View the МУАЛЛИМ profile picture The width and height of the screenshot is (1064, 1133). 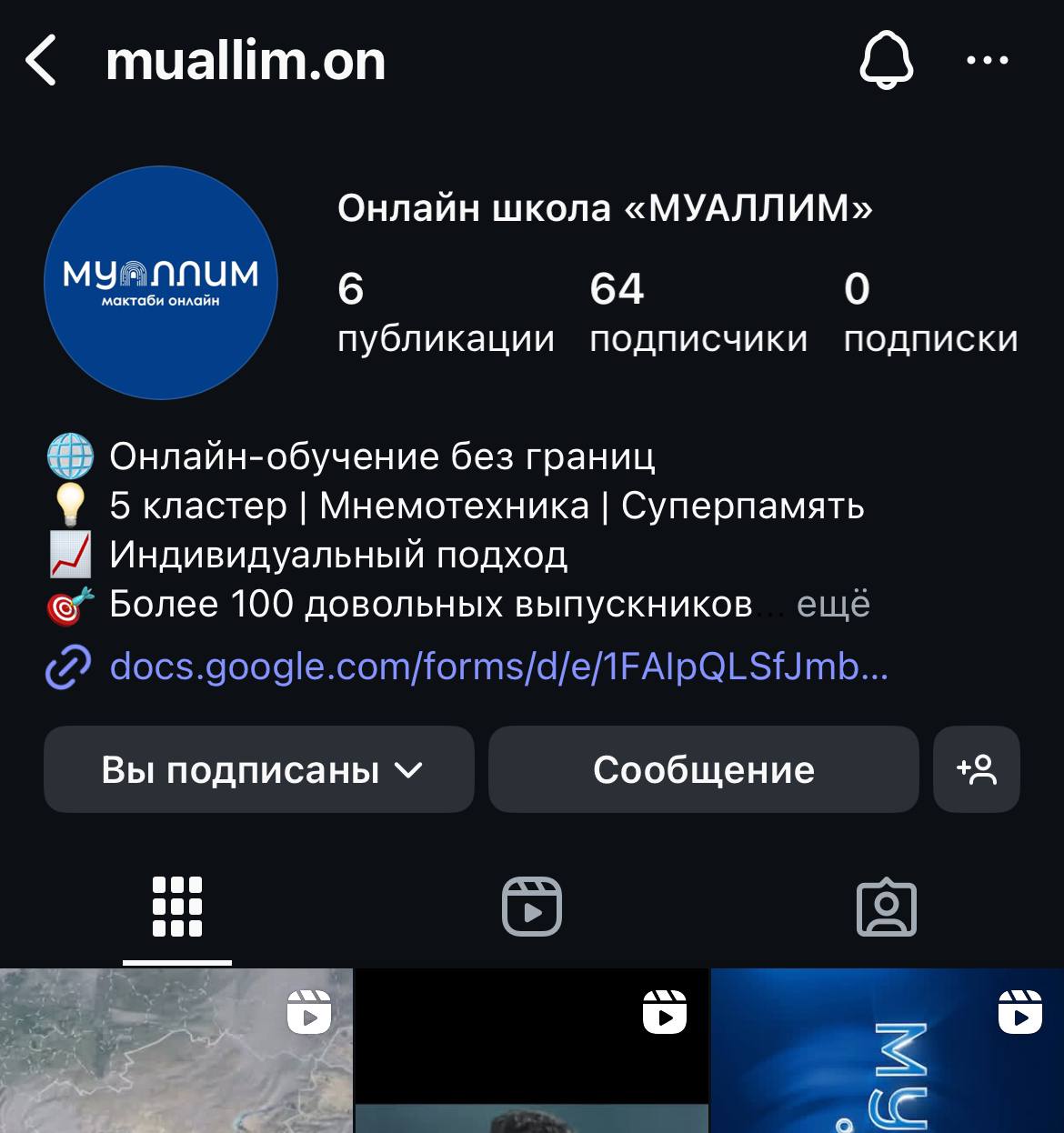tap(161, 283)
